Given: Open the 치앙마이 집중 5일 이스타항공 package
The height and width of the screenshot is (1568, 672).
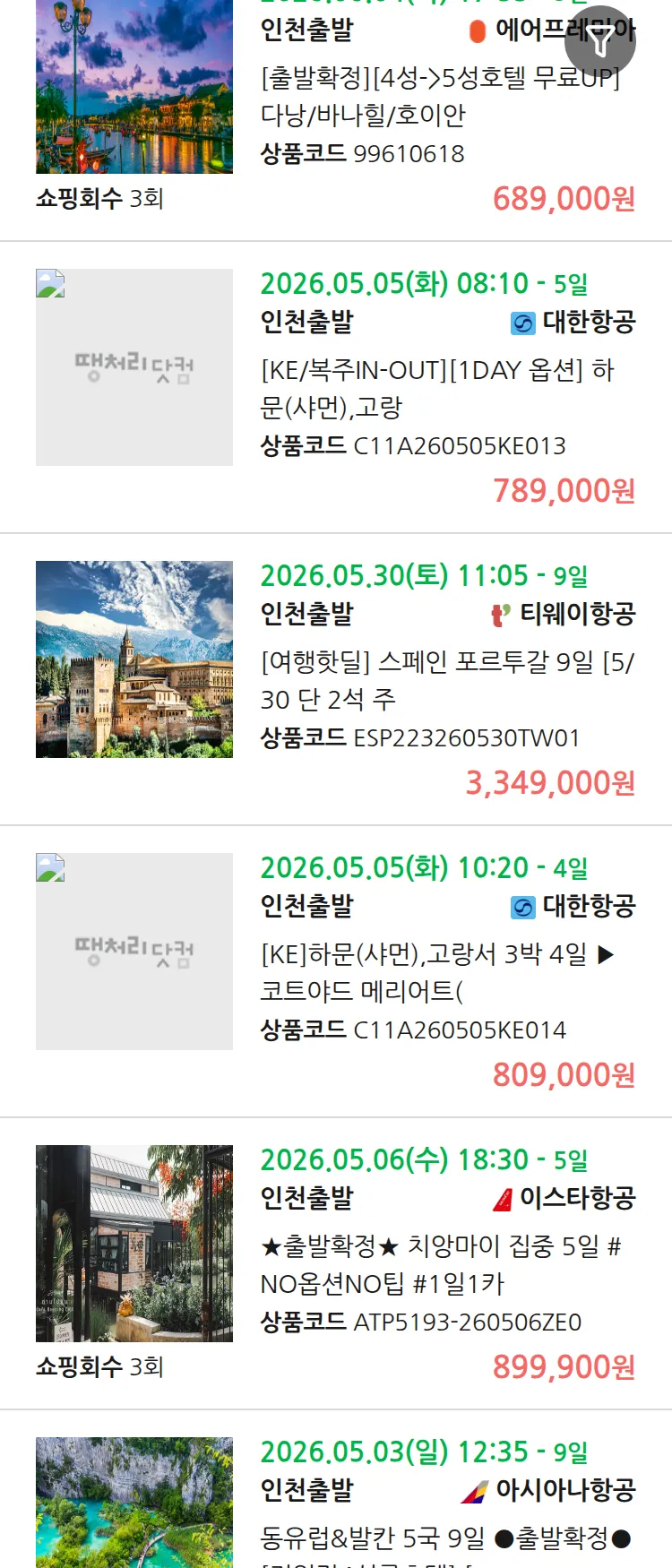Looking at the screenshot, I should click(x=439, y=1264).
